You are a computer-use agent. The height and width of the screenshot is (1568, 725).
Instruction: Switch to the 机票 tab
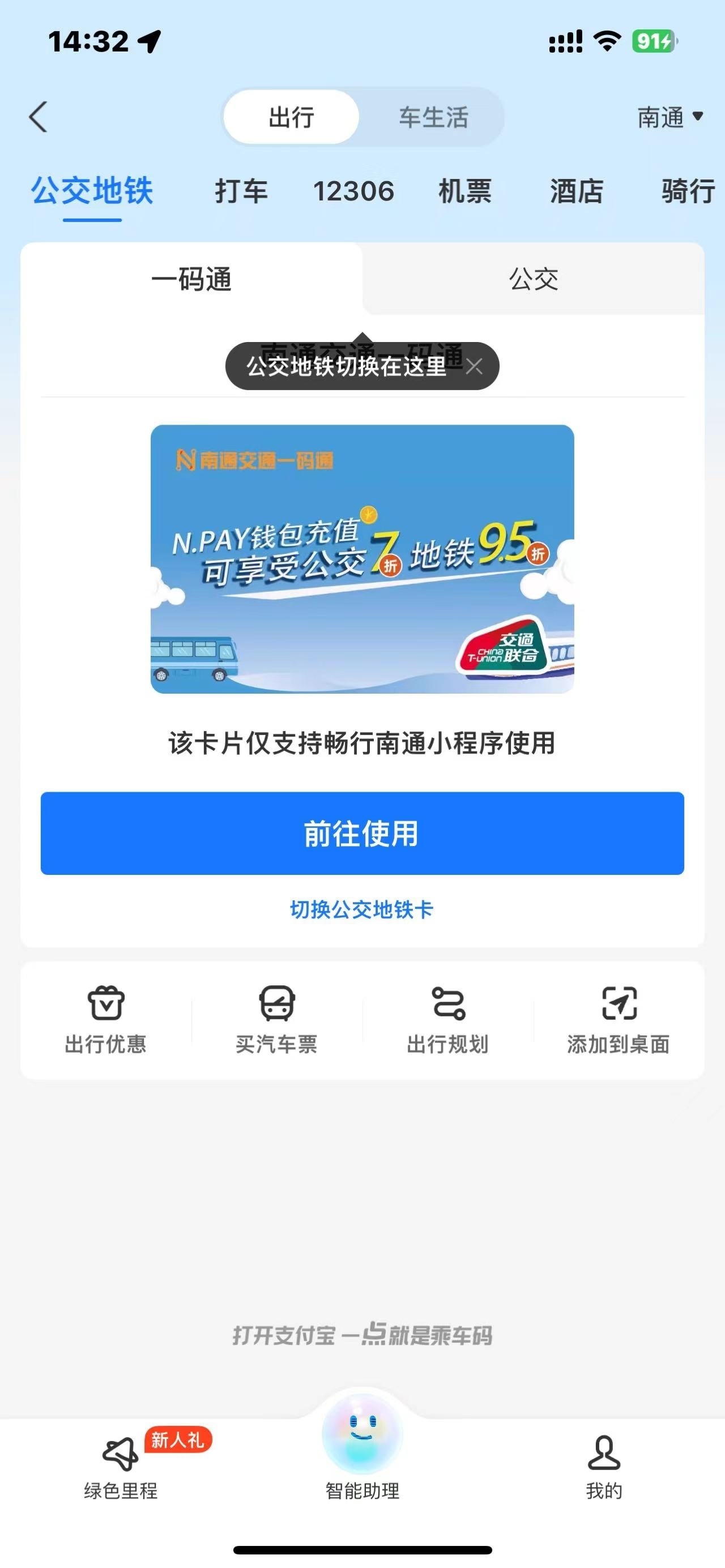(465, 191)
